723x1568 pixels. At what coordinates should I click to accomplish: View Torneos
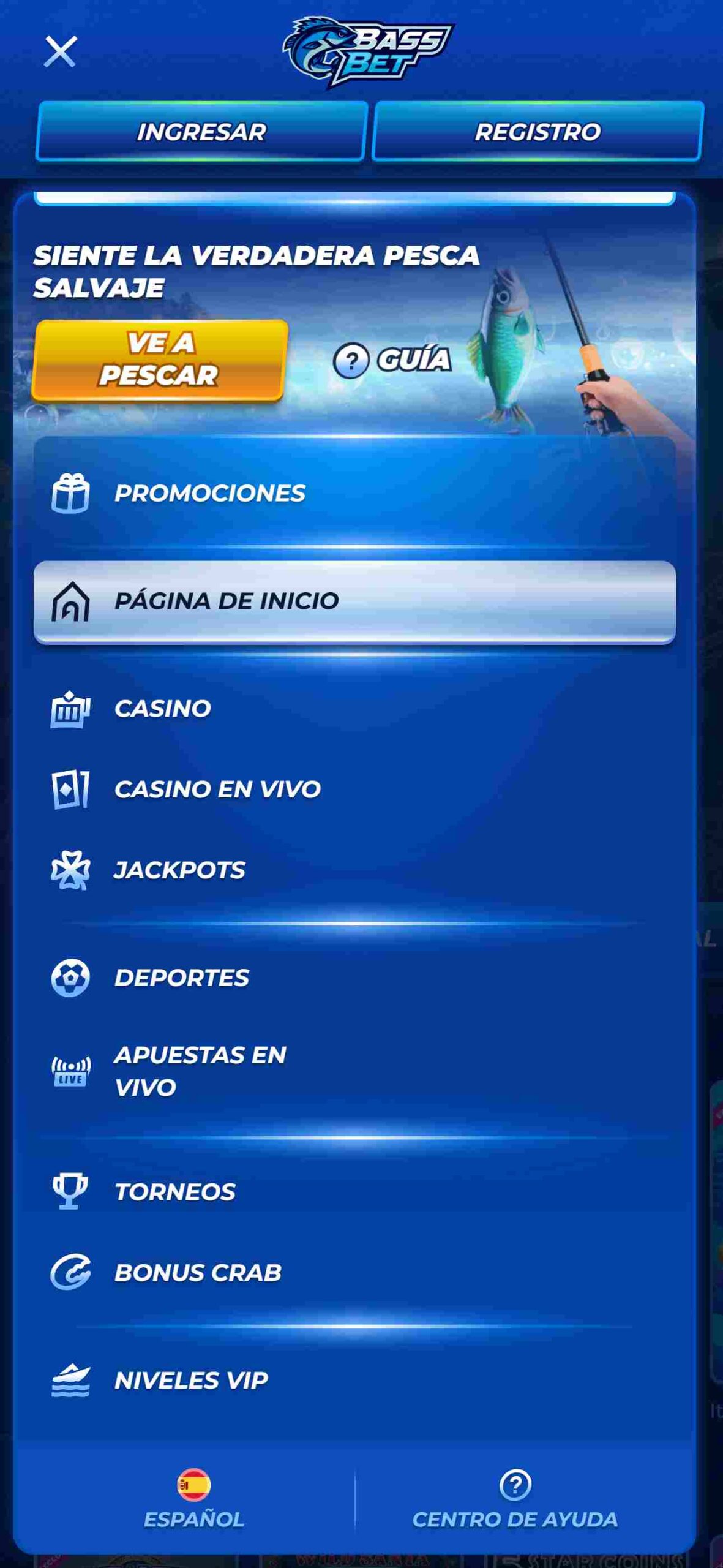[x=354, y=1192]
